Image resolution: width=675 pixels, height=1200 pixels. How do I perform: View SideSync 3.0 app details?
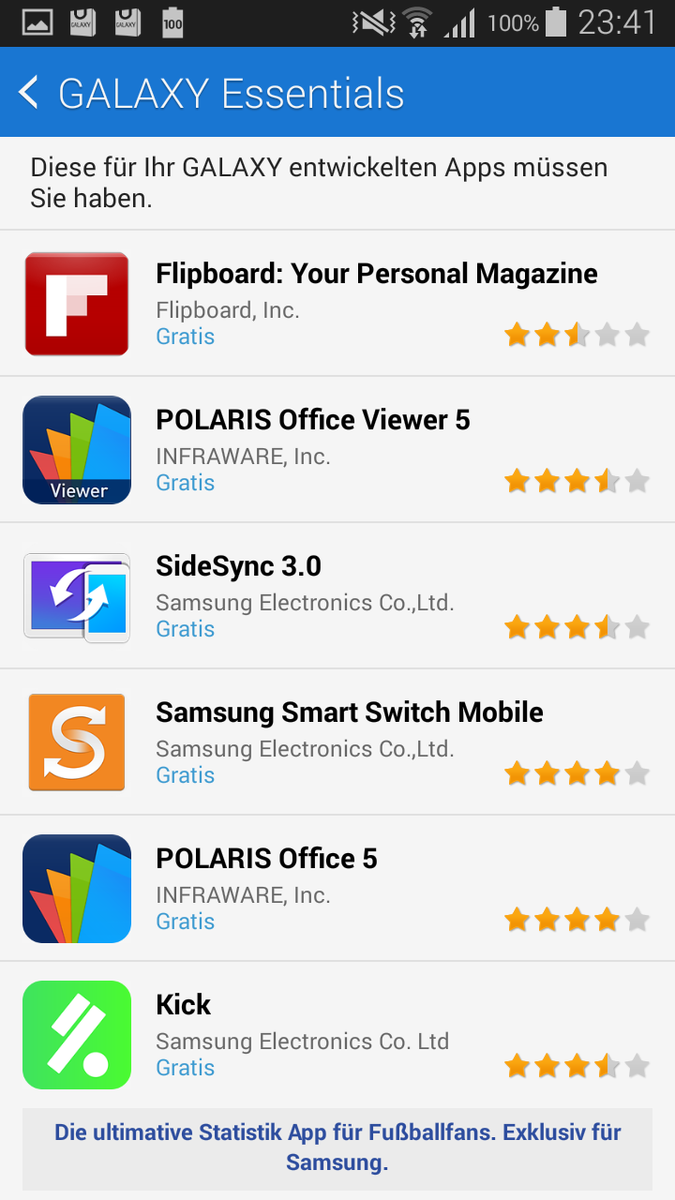pyautogui.click(x=238, y=566)
